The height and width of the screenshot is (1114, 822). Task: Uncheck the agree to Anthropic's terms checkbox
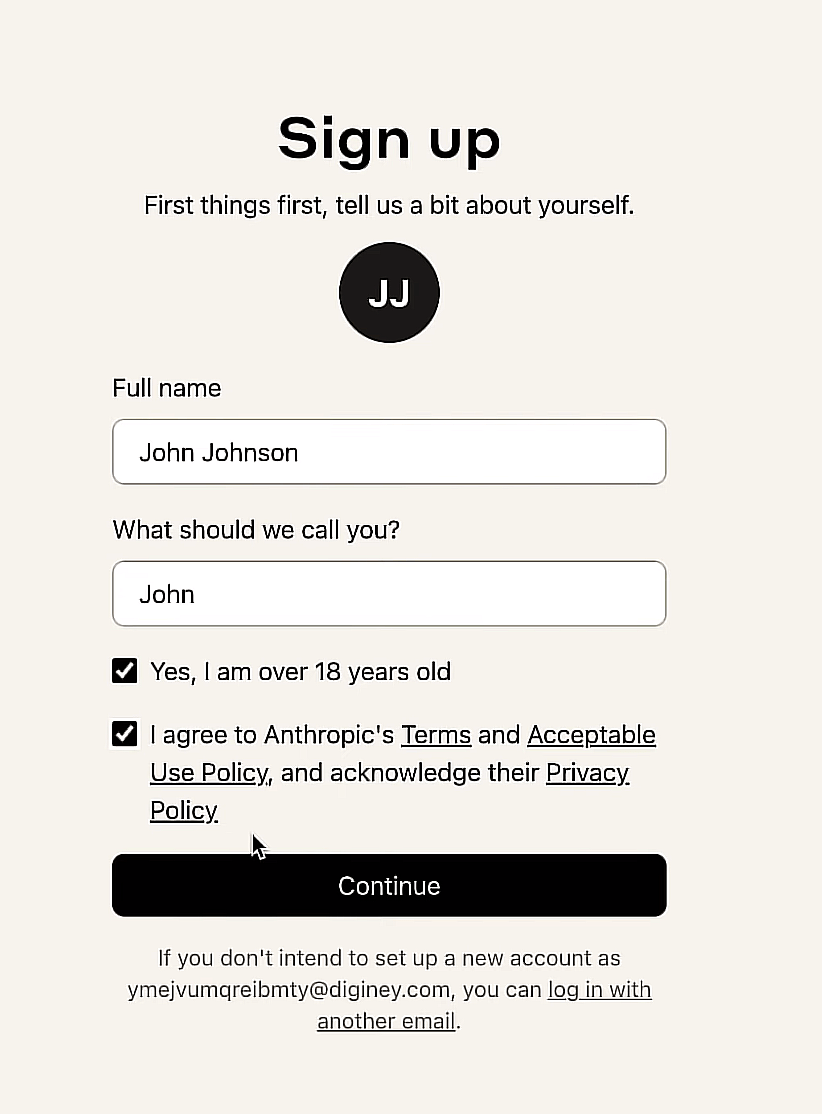125,735
